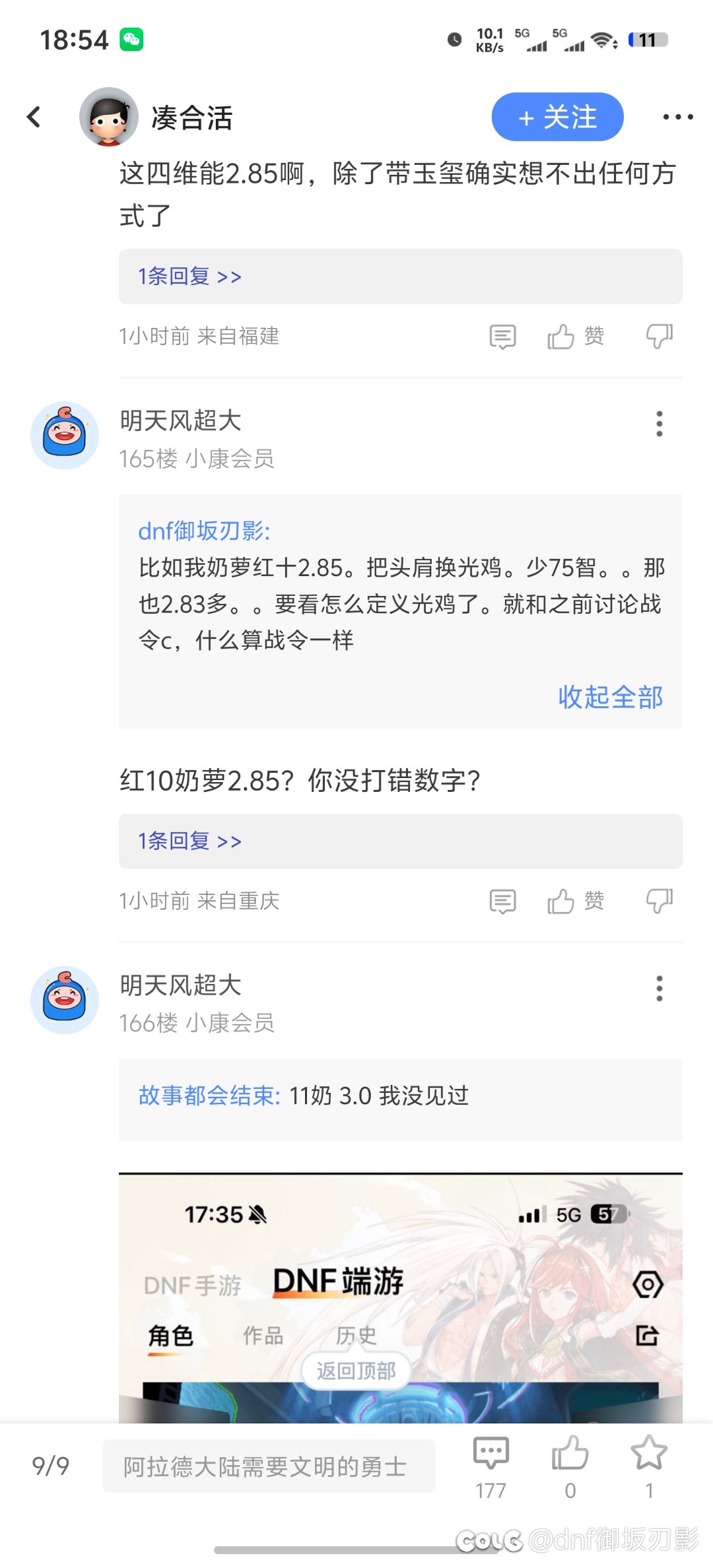Like the comment from 福建
The image size is (713, 1568).
[574, 337]
